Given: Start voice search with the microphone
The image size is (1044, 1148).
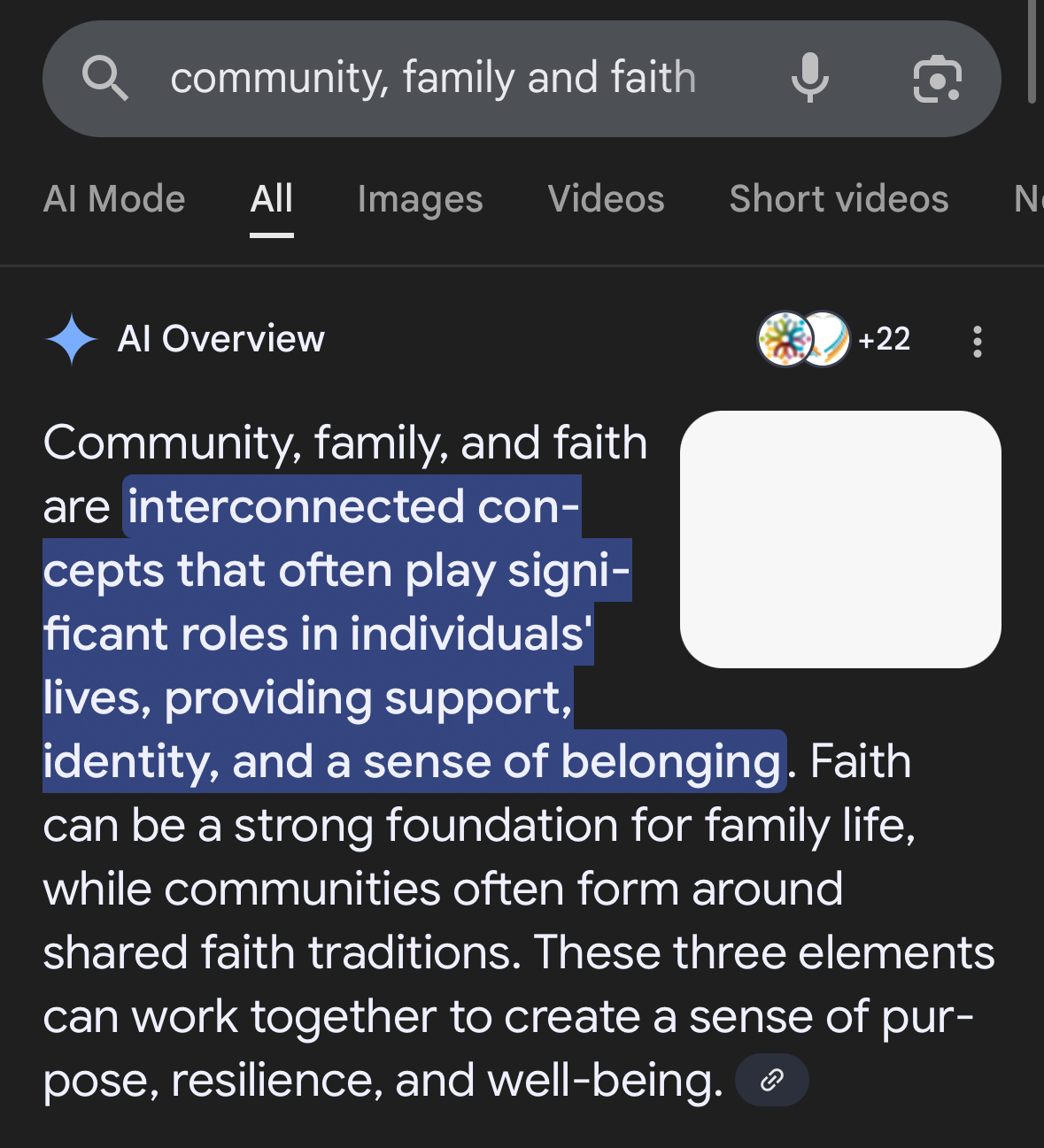Looking at the screenshot, I should [x=809, y=78].
